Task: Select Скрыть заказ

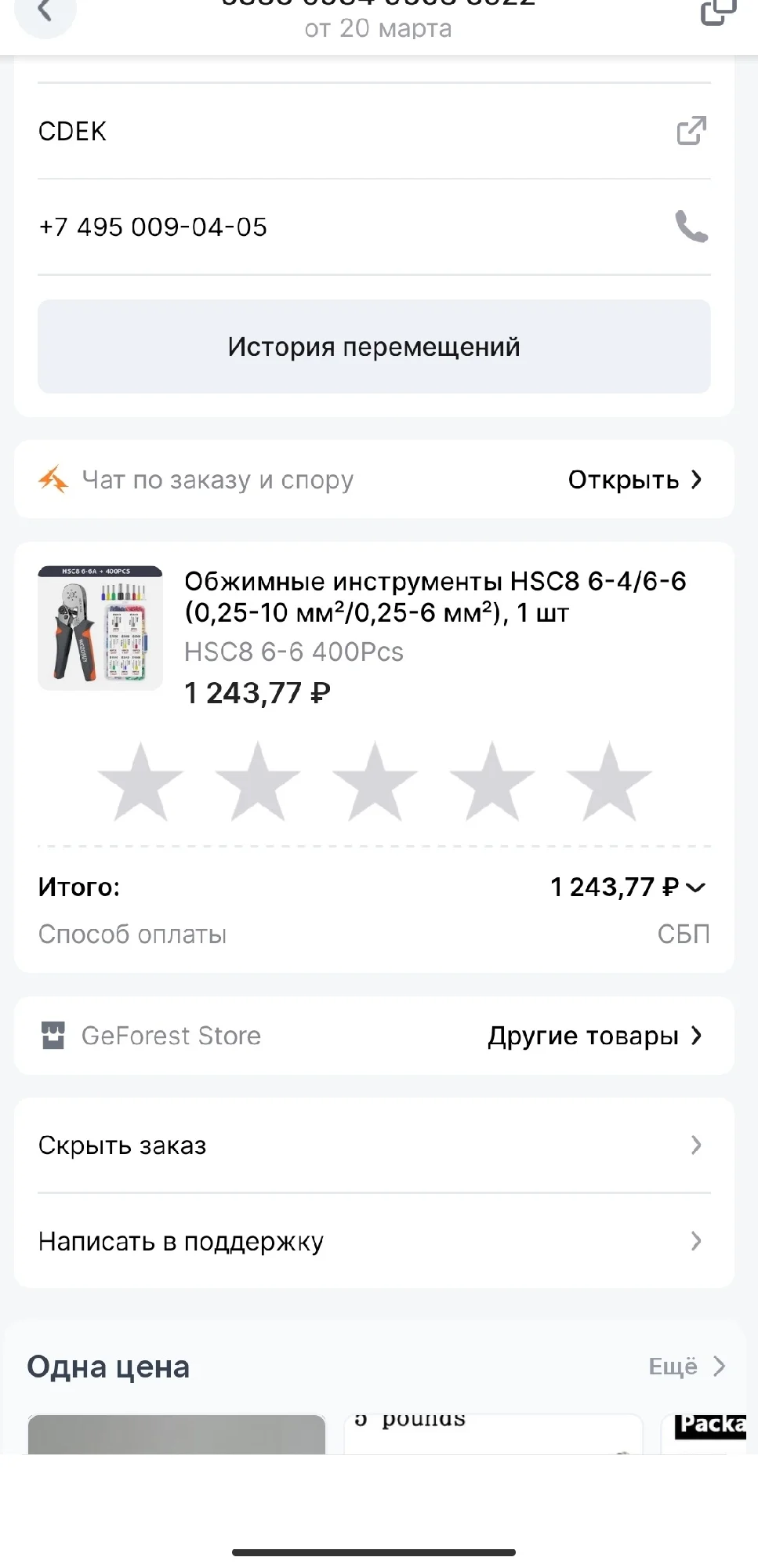Action: click(374, 1145)
